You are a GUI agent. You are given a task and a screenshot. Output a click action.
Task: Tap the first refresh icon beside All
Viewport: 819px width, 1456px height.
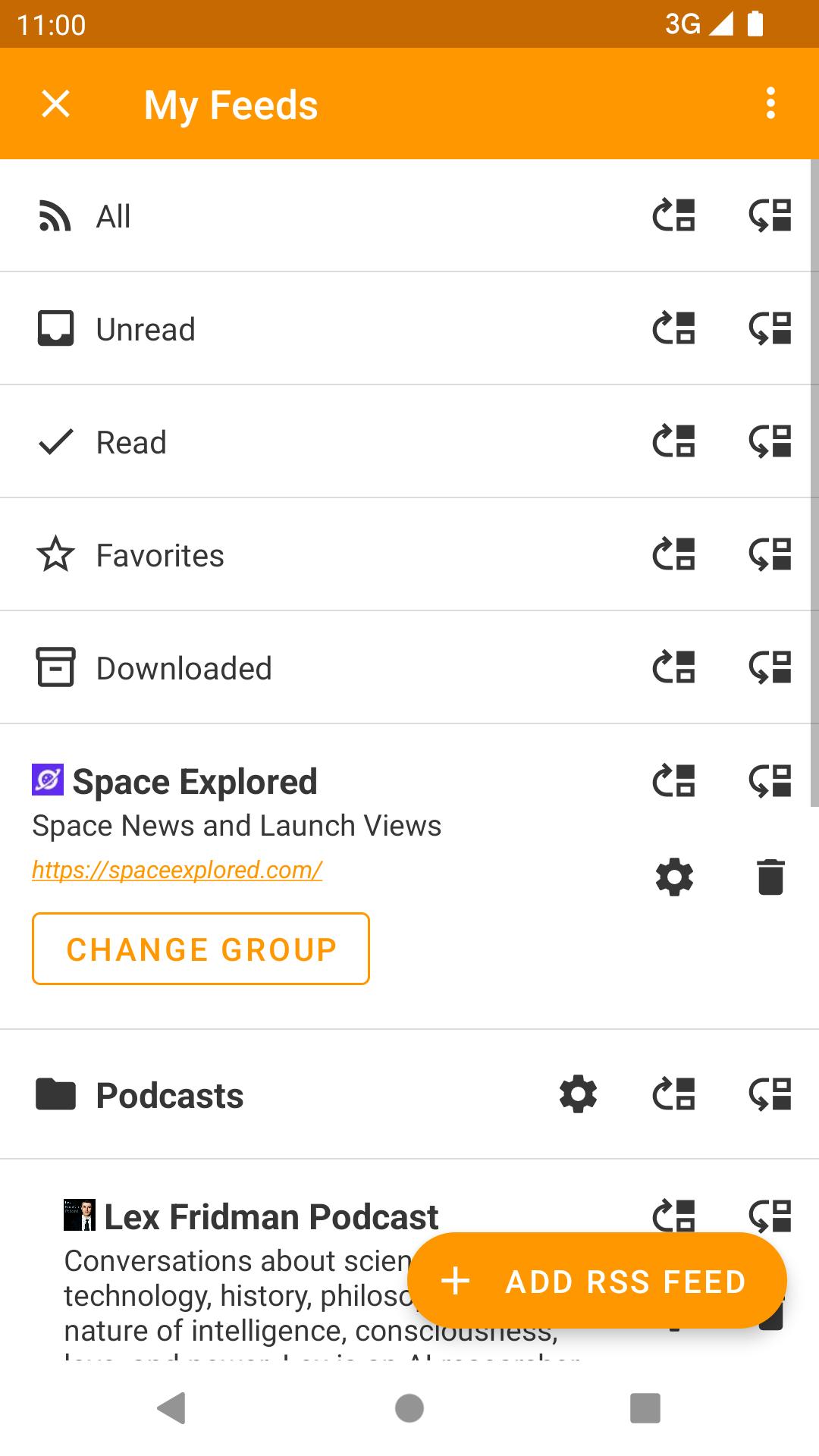pos(674,215)
